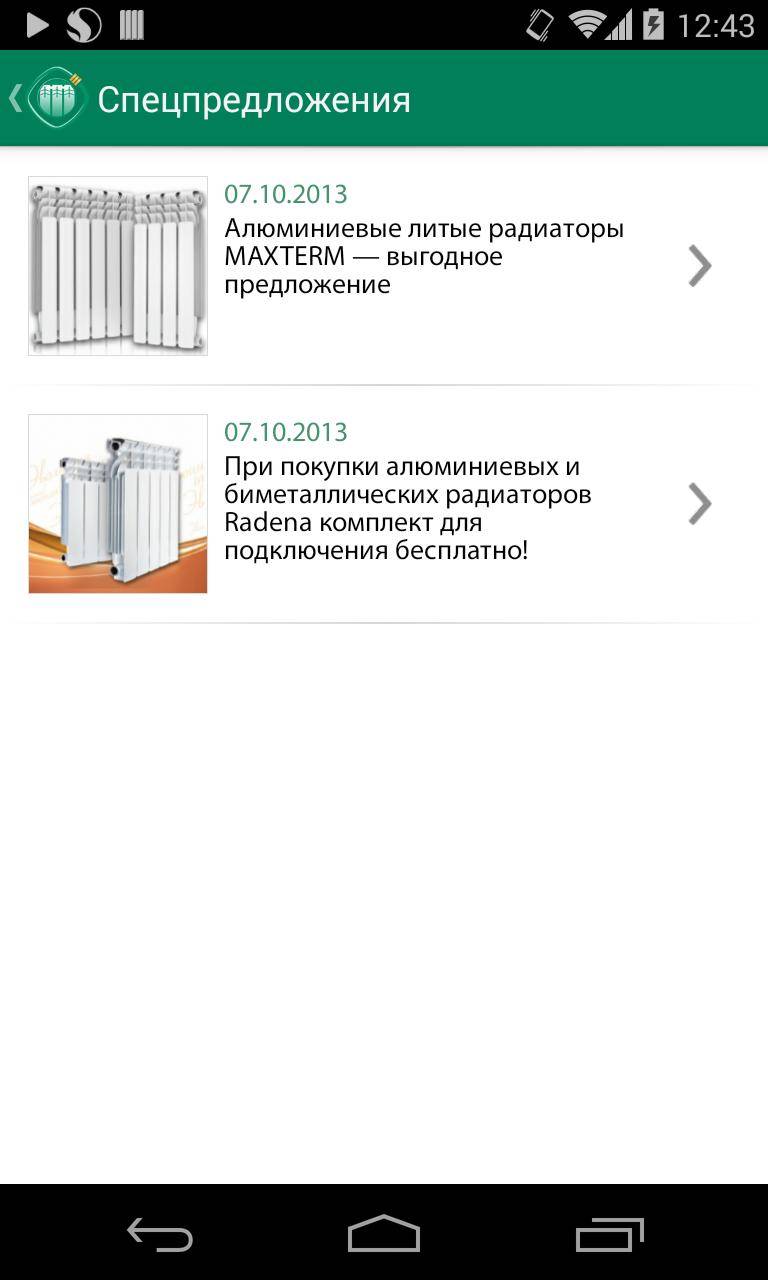
Task: Tap the chevron next to MAXTERM offer
Action: 699,266
